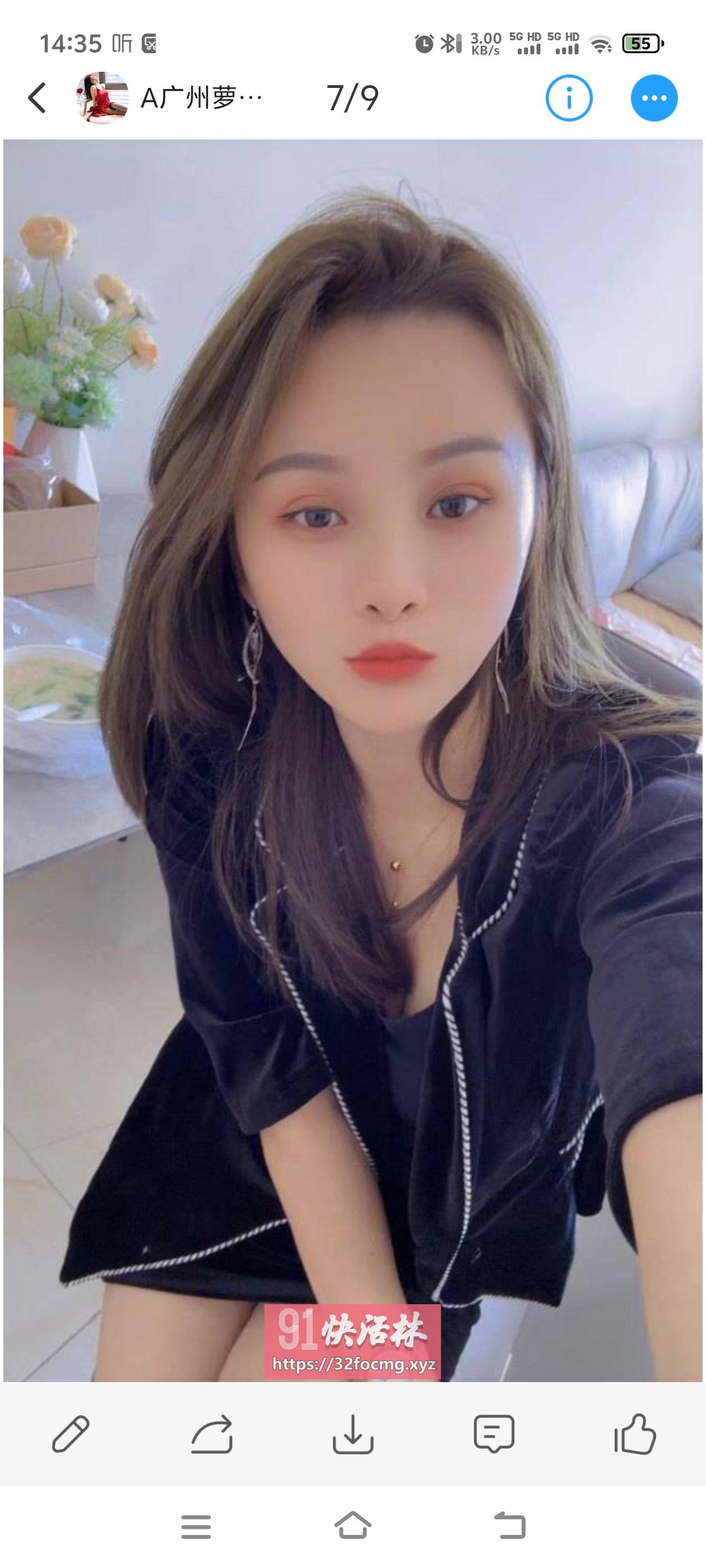The image size is (706, 1568).
Task: Like this photo with thumbs up
Action: (635, 1434)
